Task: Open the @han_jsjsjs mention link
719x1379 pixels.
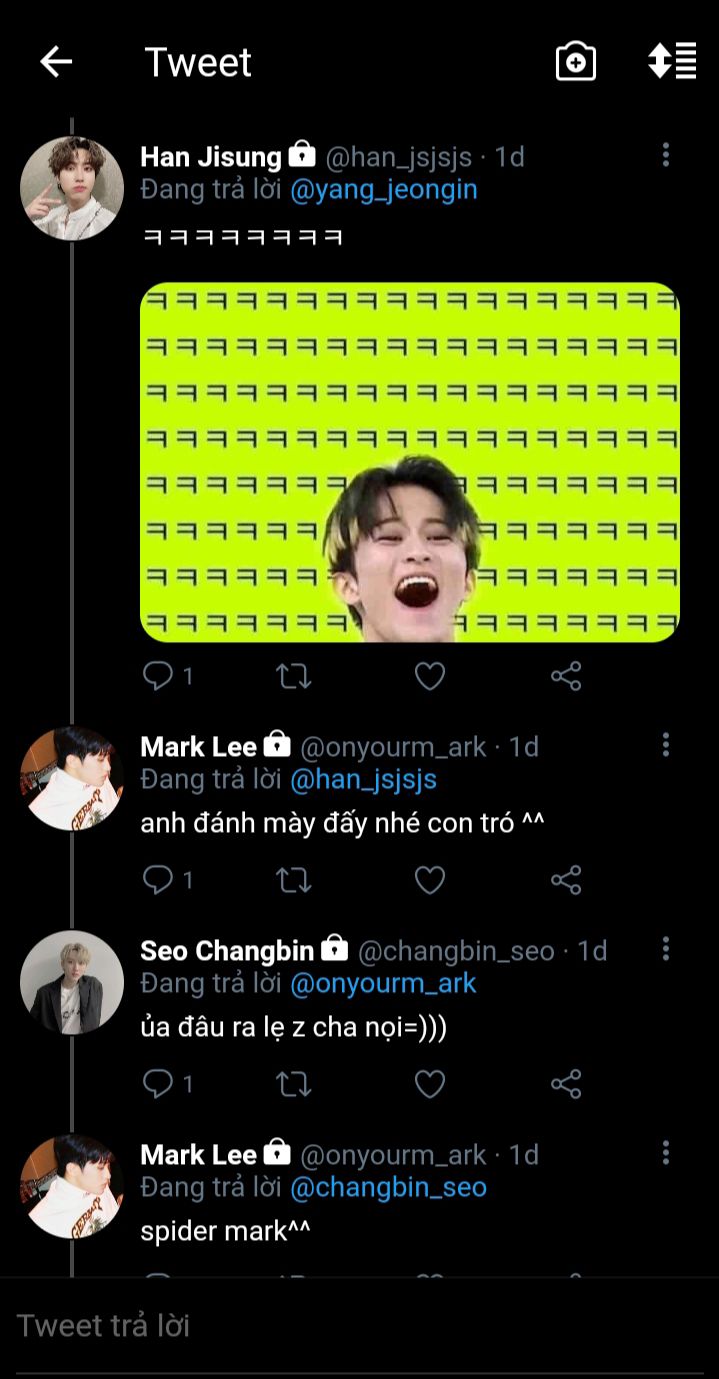Action: (363, 779)
